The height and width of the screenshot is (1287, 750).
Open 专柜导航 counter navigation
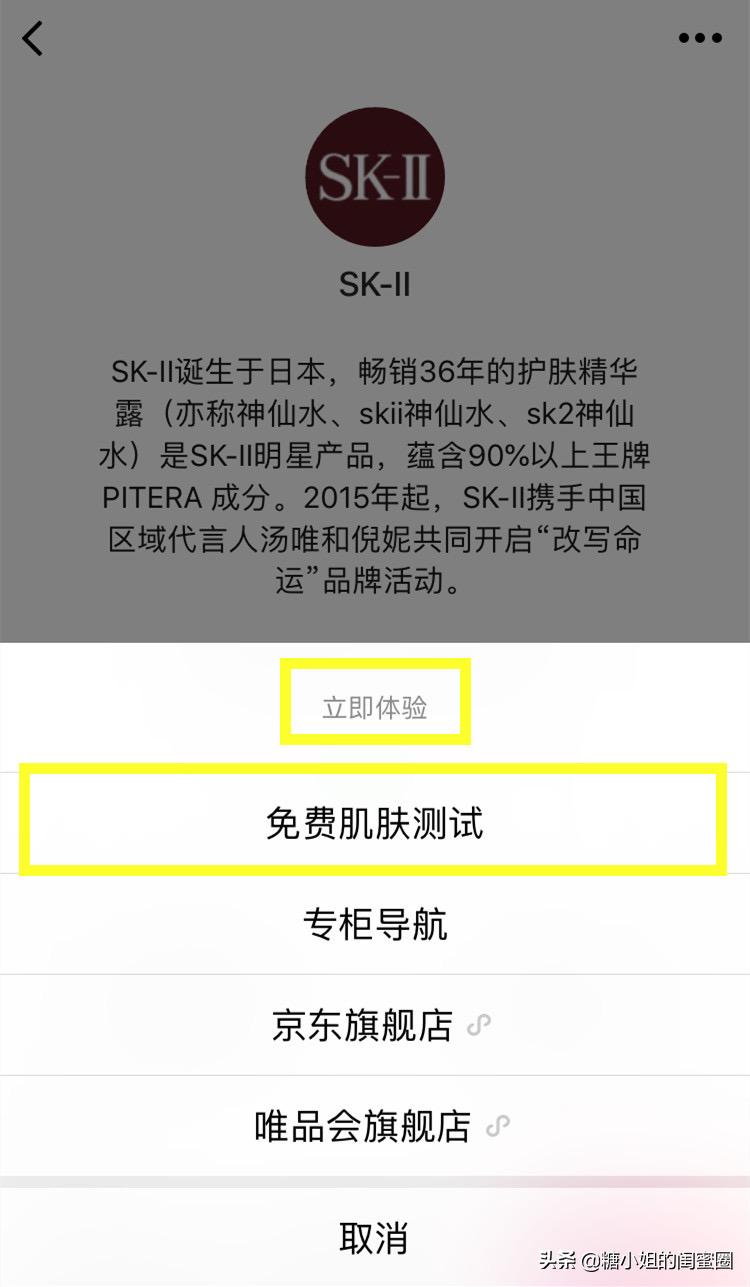point(375,924)
